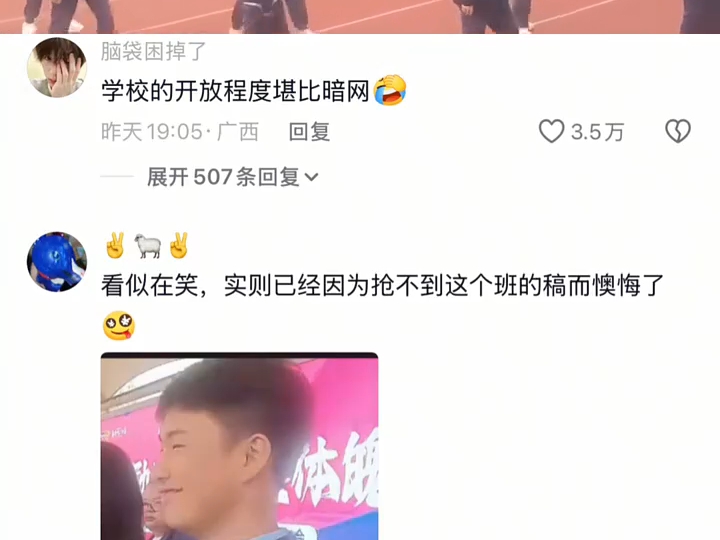View the image attached to the second comment
The image size is (720, 540).
239,446
